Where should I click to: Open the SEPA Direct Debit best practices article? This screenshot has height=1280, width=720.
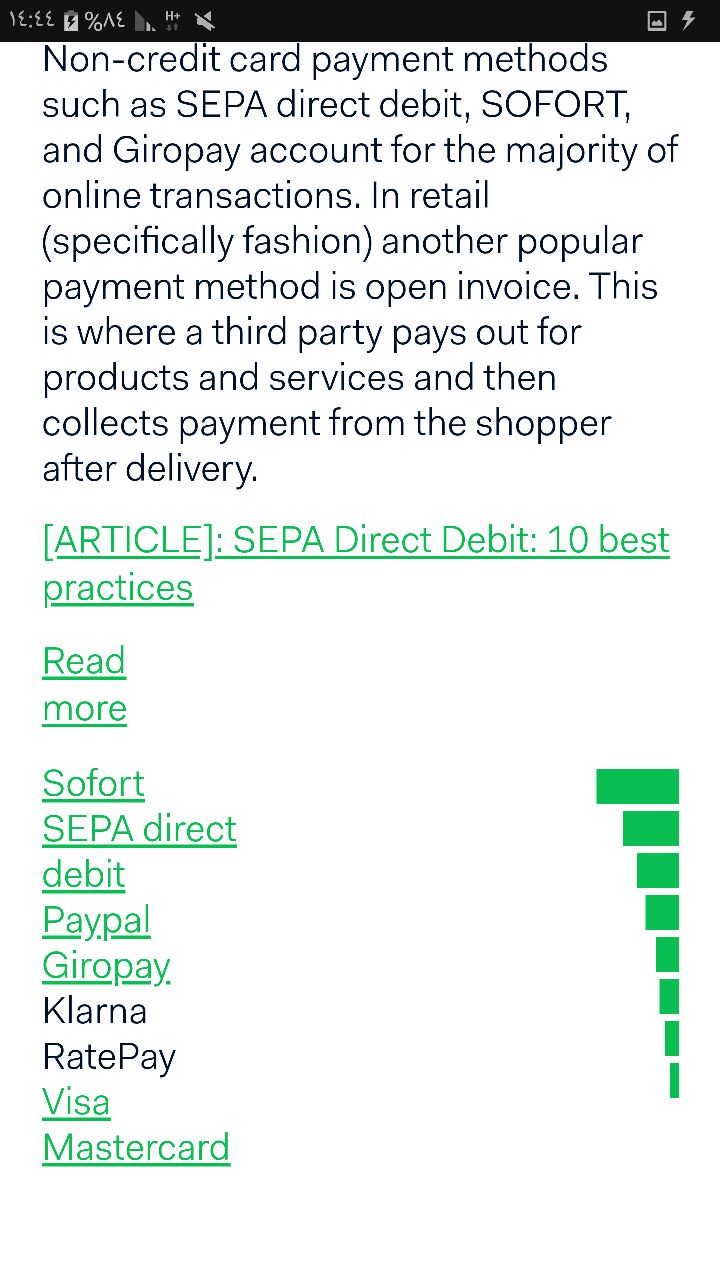pos(355,541)
